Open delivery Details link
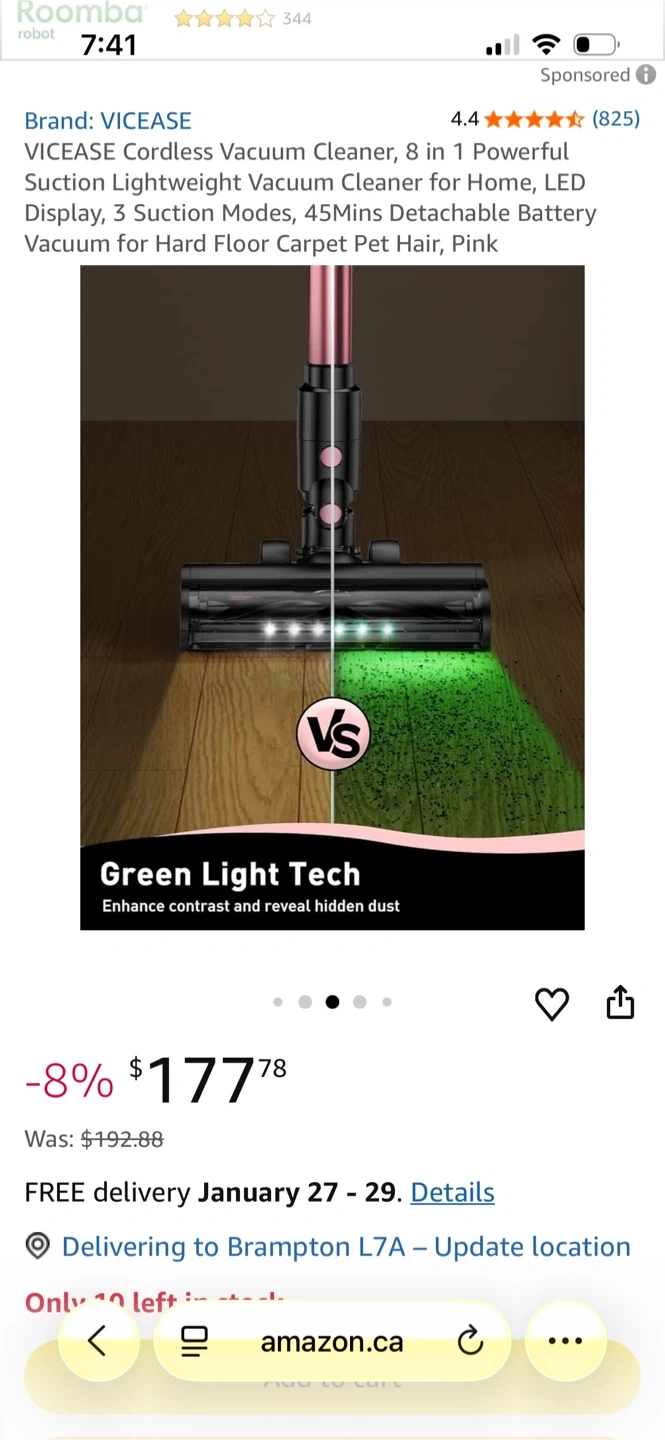The height and width of the screenshot is (1440, 665). point(452,1192)
